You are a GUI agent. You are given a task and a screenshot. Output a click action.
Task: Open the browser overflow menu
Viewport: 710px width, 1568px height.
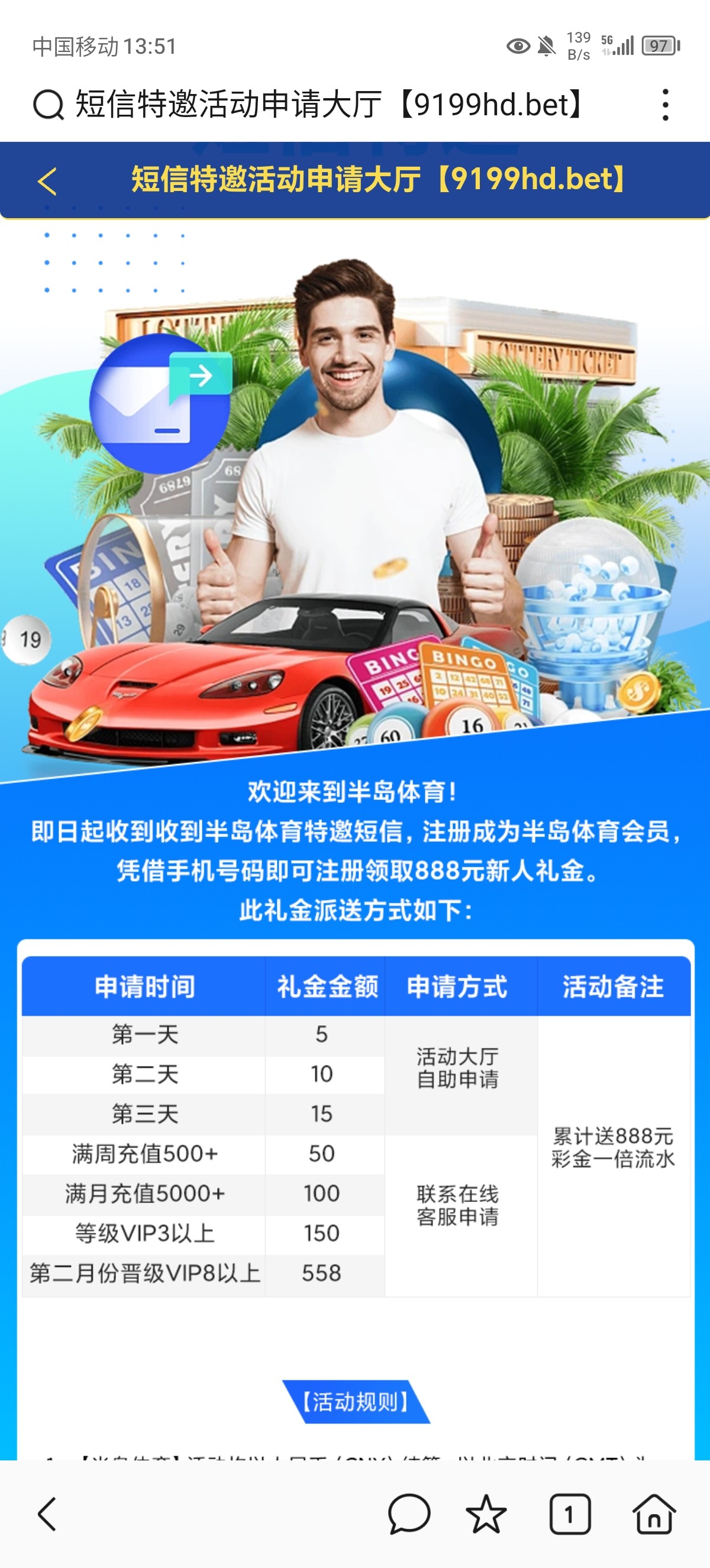(x=665, y=105)
